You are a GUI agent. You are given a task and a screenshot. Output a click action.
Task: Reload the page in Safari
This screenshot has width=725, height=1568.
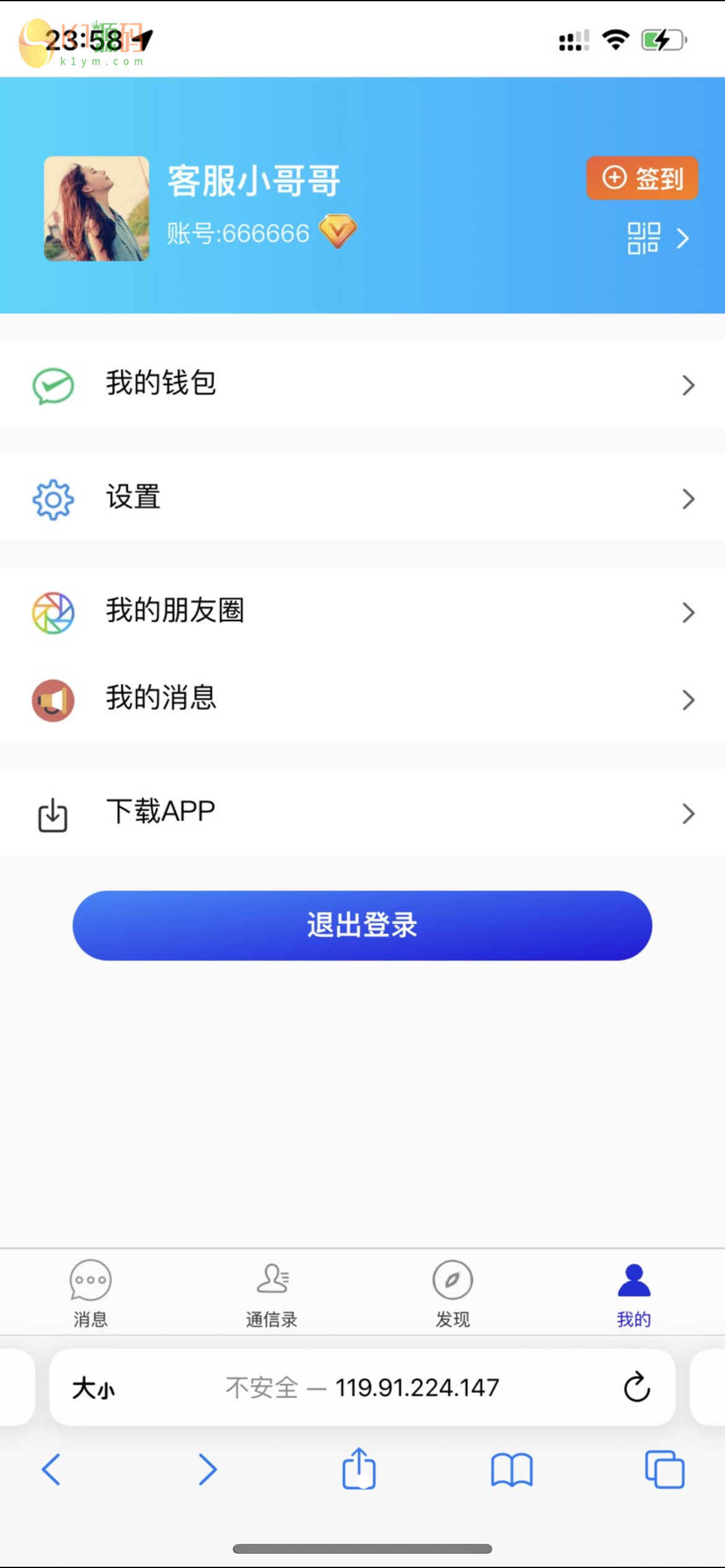point(636,1387)
